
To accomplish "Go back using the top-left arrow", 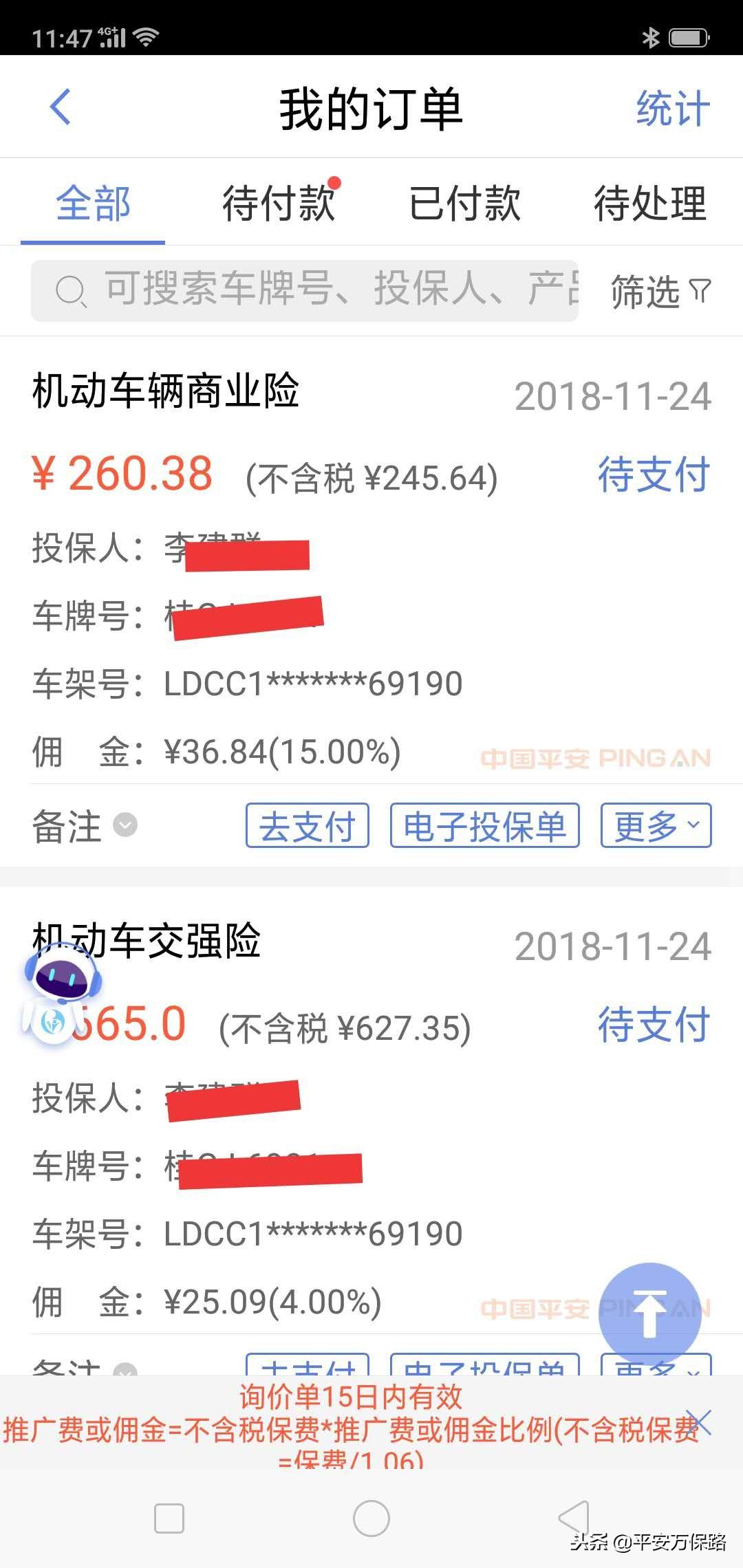I will point(61,107).
